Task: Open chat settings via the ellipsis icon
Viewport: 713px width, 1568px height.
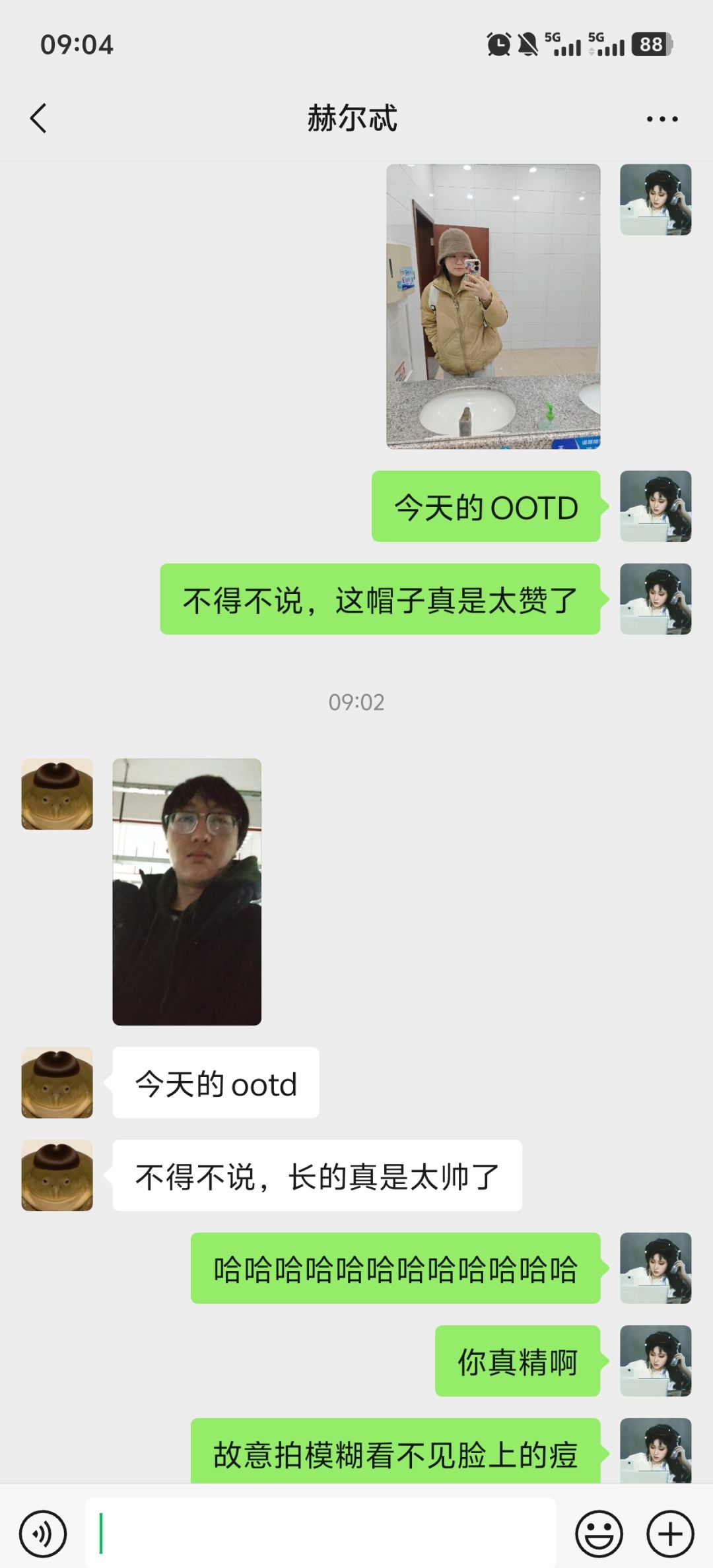Action: [x=663, y=117]
